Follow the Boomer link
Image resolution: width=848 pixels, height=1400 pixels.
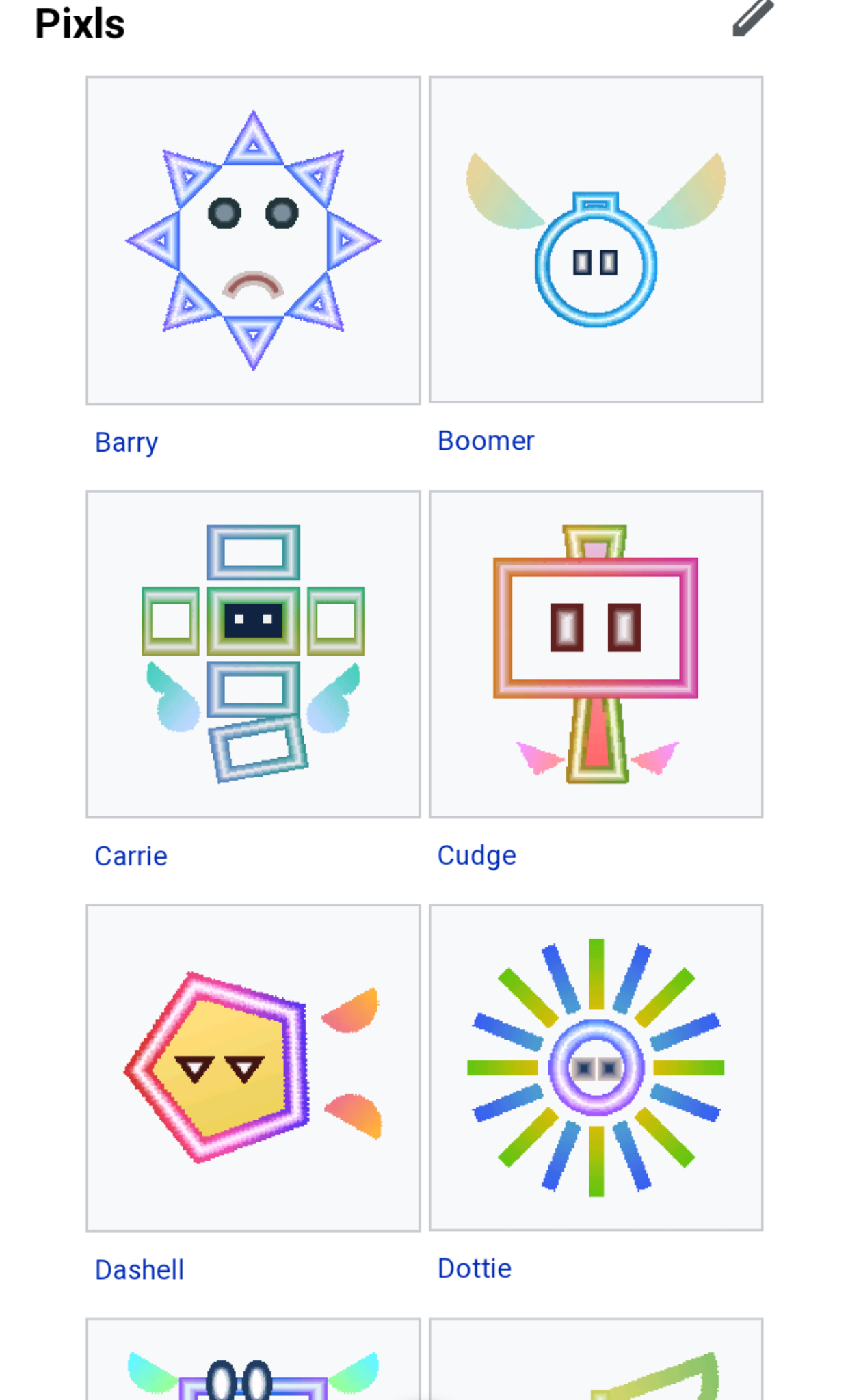[486, 441]
